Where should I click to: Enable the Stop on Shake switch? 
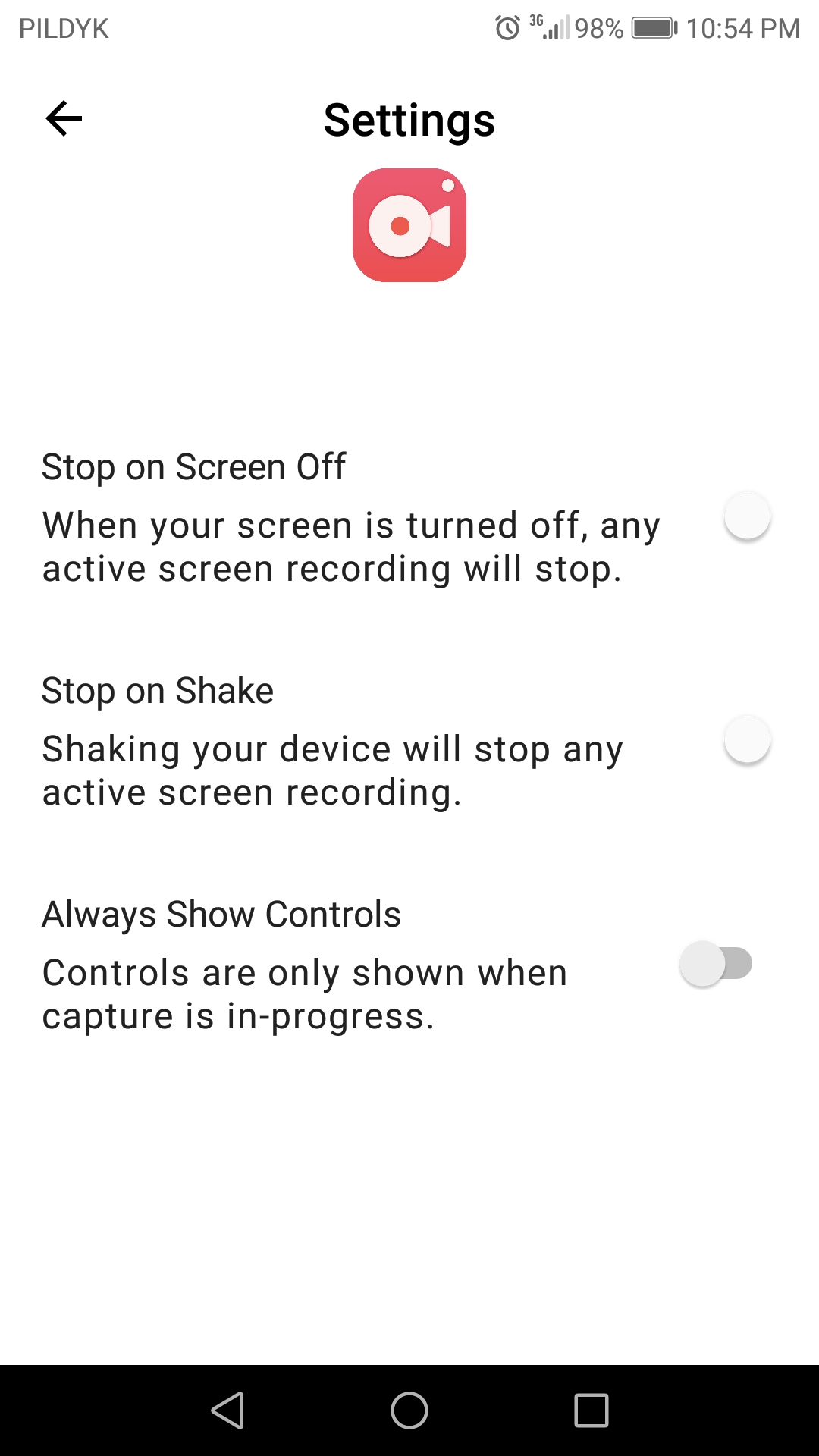(x=746, y=741)
